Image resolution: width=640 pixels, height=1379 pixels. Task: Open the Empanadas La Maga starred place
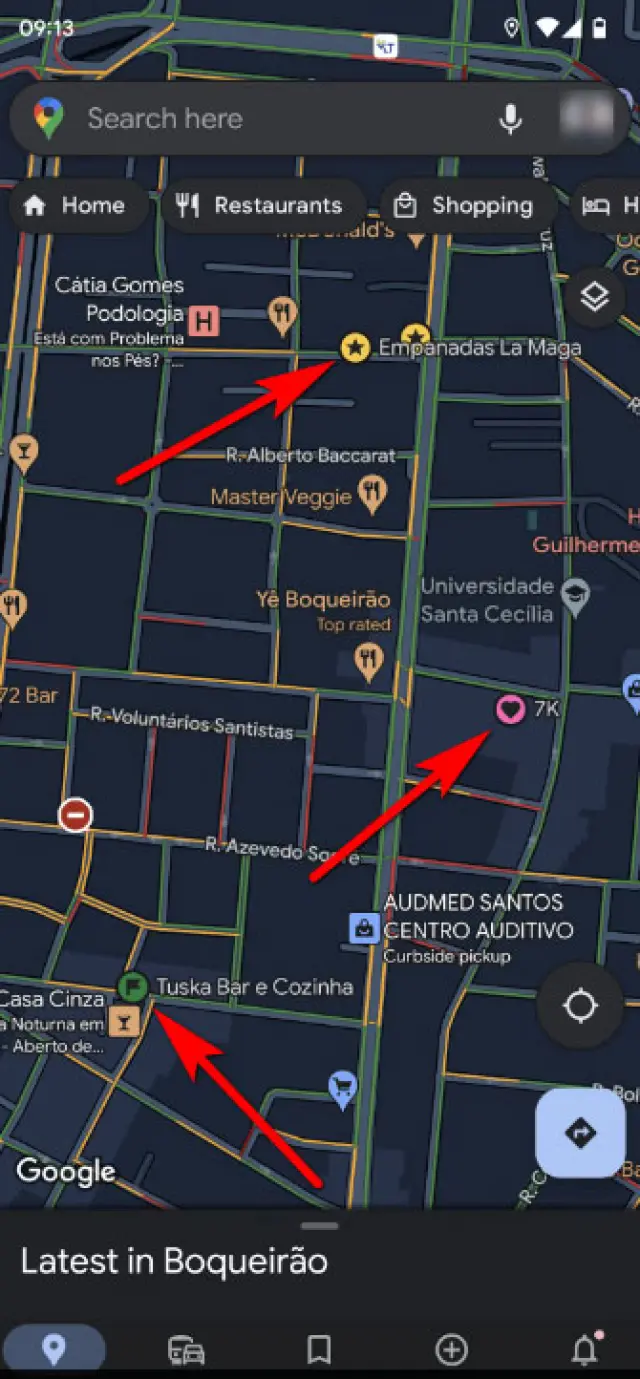pos(355,348)
